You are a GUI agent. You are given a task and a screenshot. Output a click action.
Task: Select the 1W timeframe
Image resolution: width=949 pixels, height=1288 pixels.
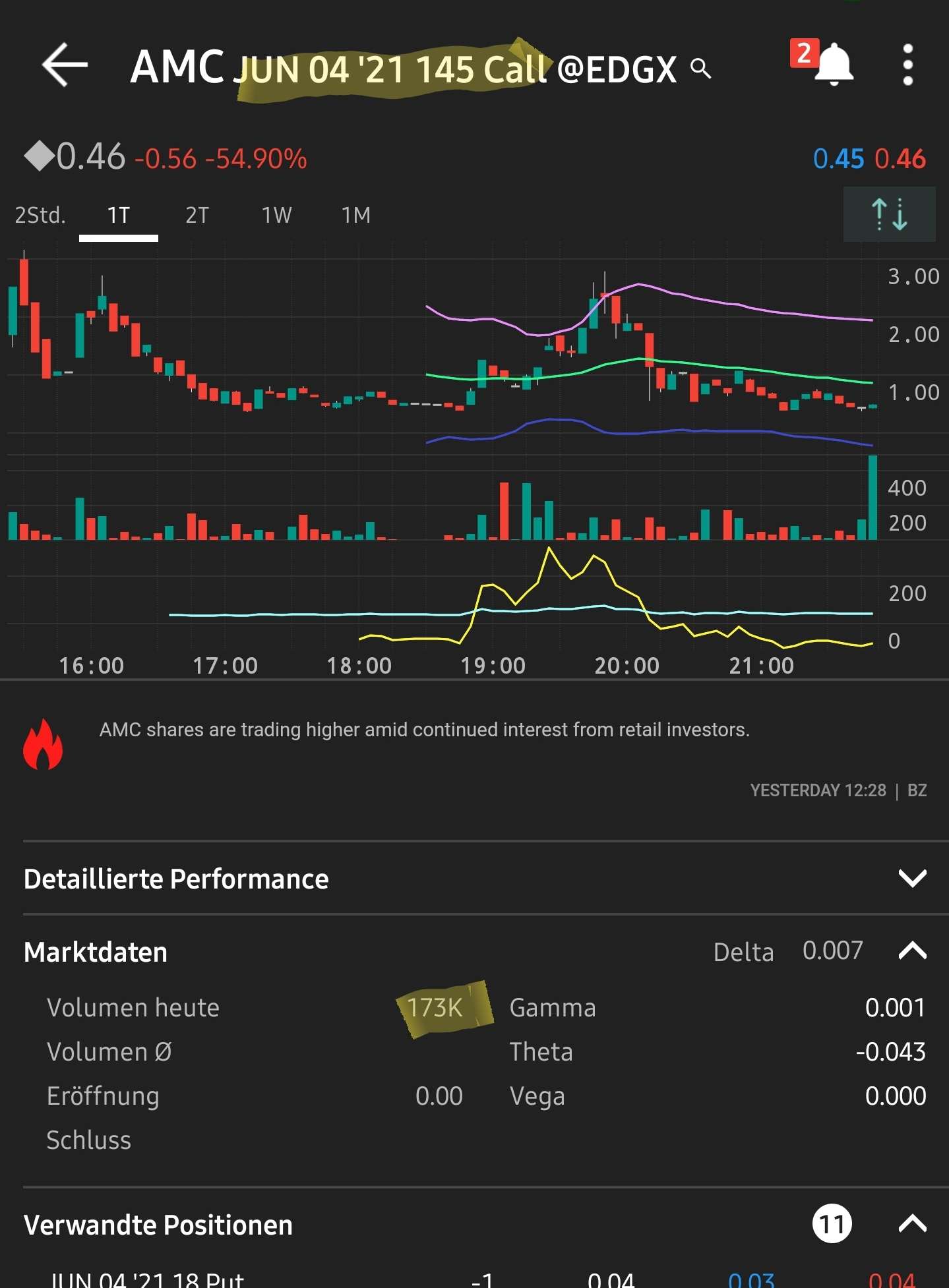pos(274,215)
